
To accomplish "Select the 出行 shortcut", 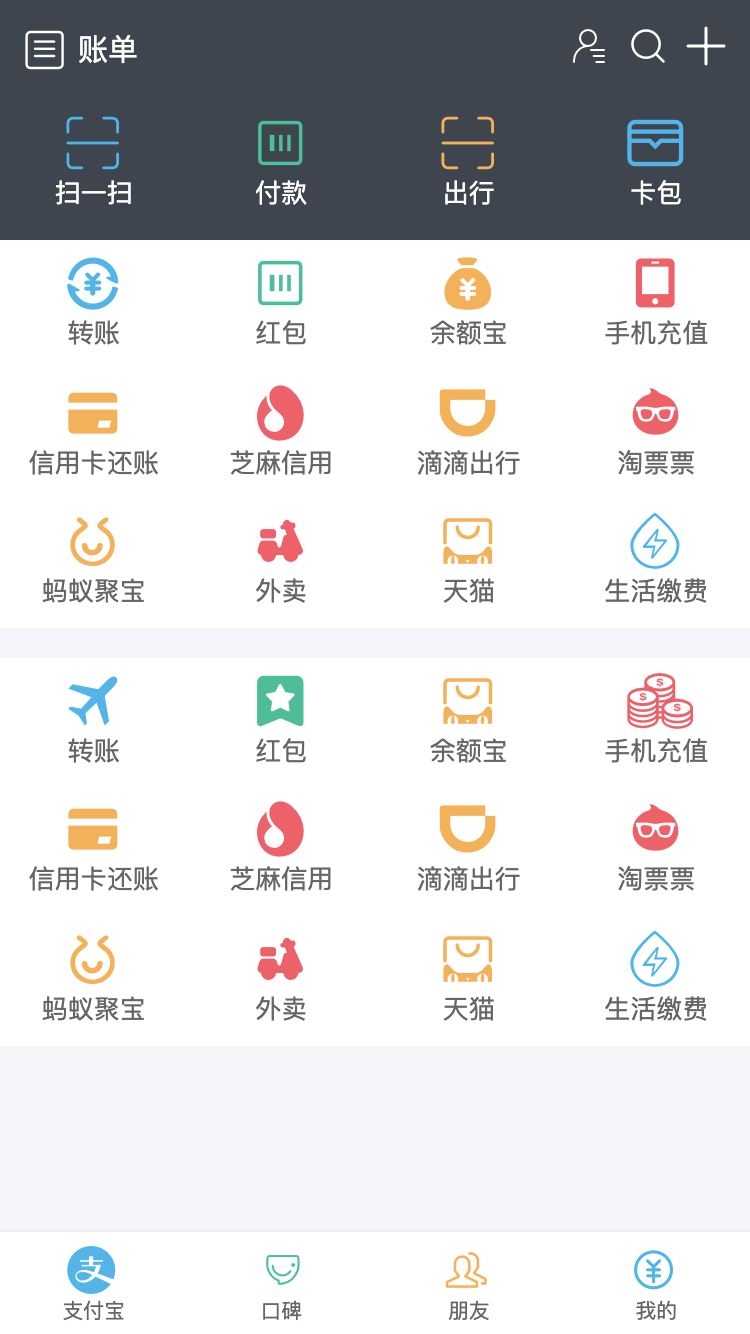I will (x=468, y=160).
